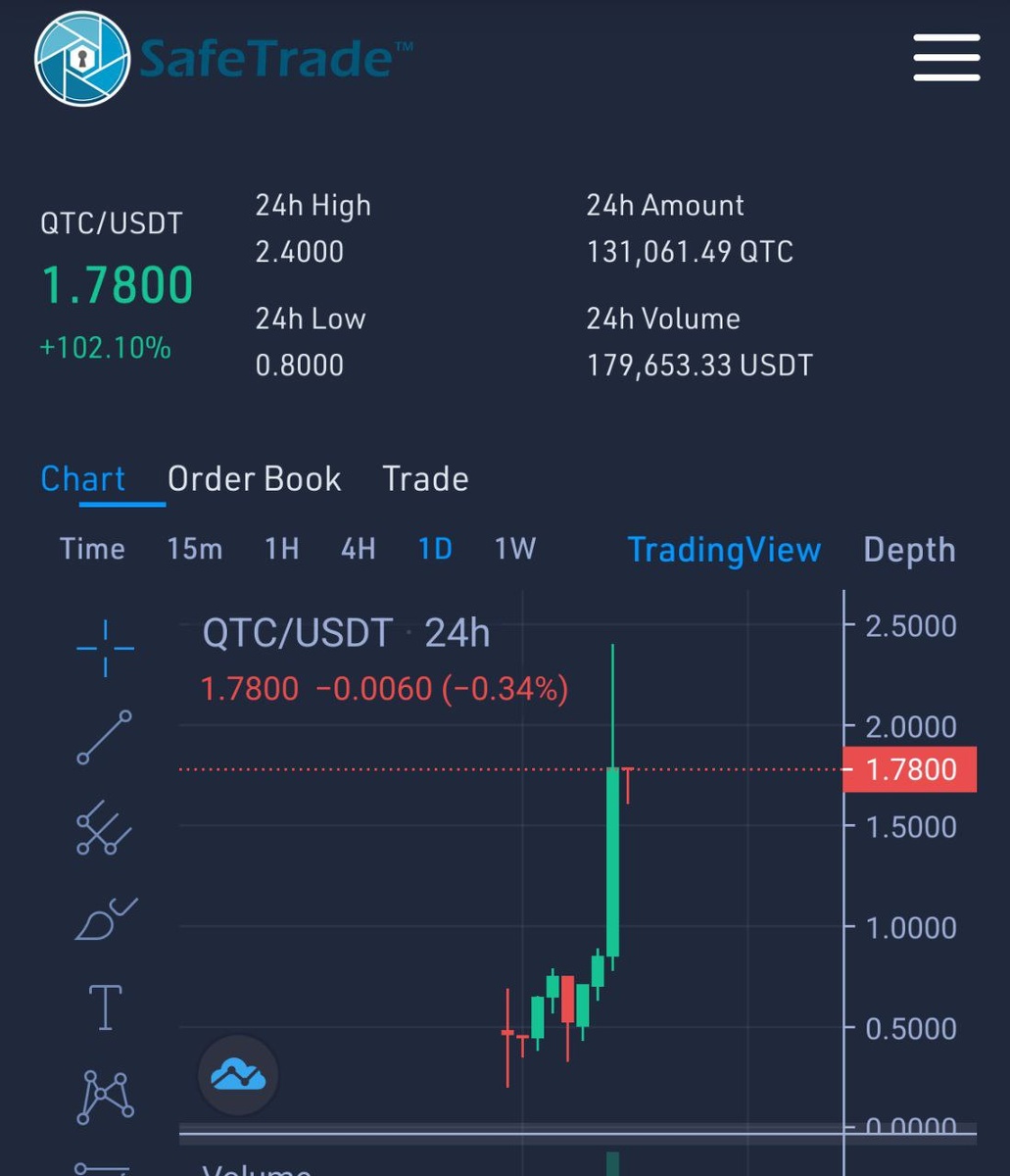Choose the pitchfork drawing tool
The image size is (1010, 1176).
[x=105, y=828]
